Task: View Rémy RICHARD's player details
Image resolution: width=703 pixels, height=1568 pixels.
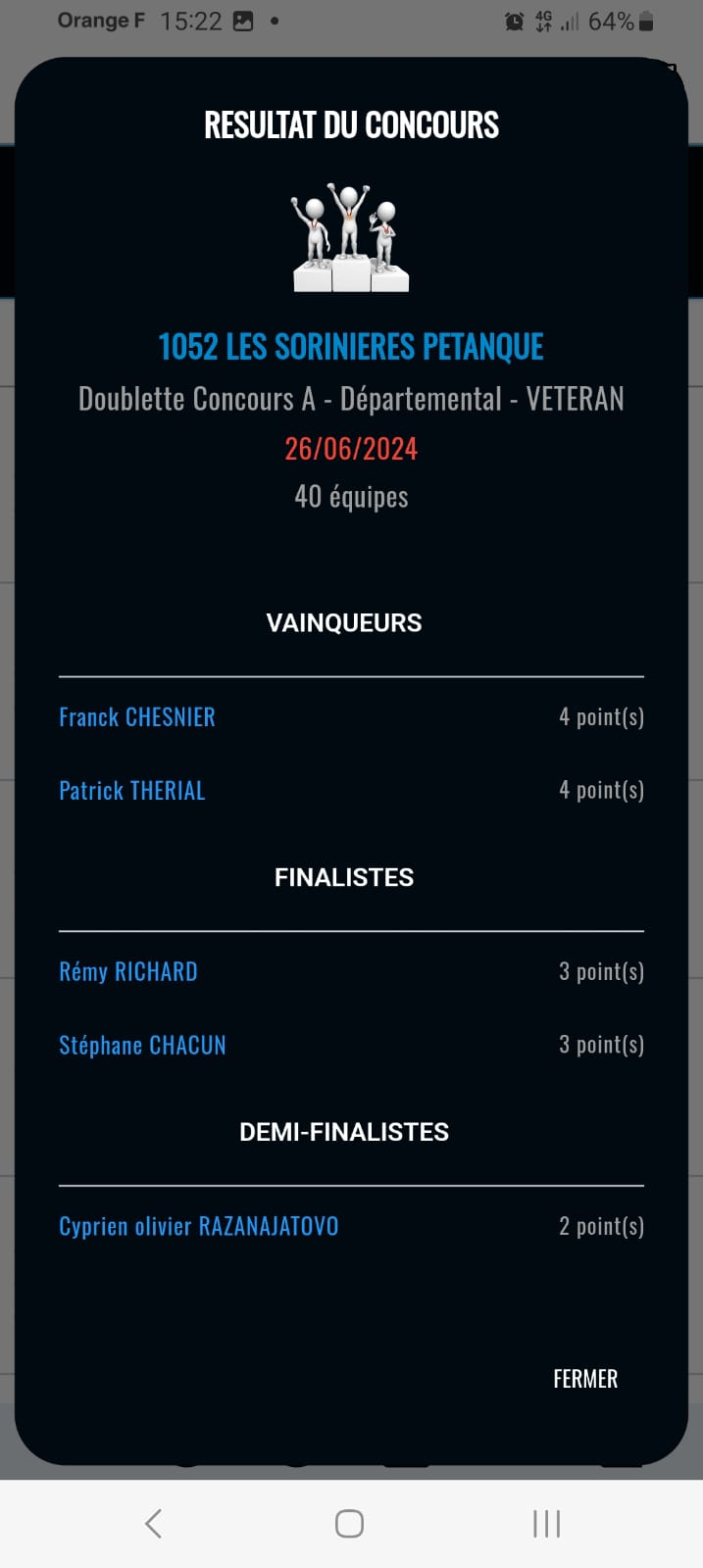Action: pyautogui.click(x=128, y=972)
